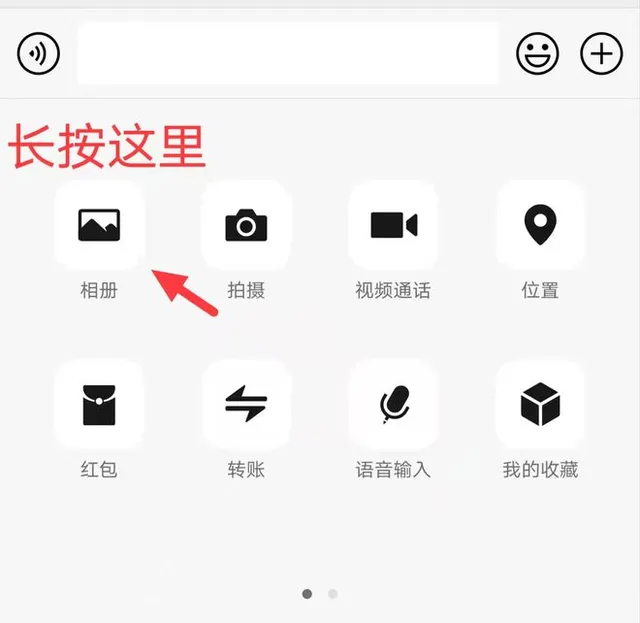Share your 位置 location
640x623 pixels.
coord(540,226)
